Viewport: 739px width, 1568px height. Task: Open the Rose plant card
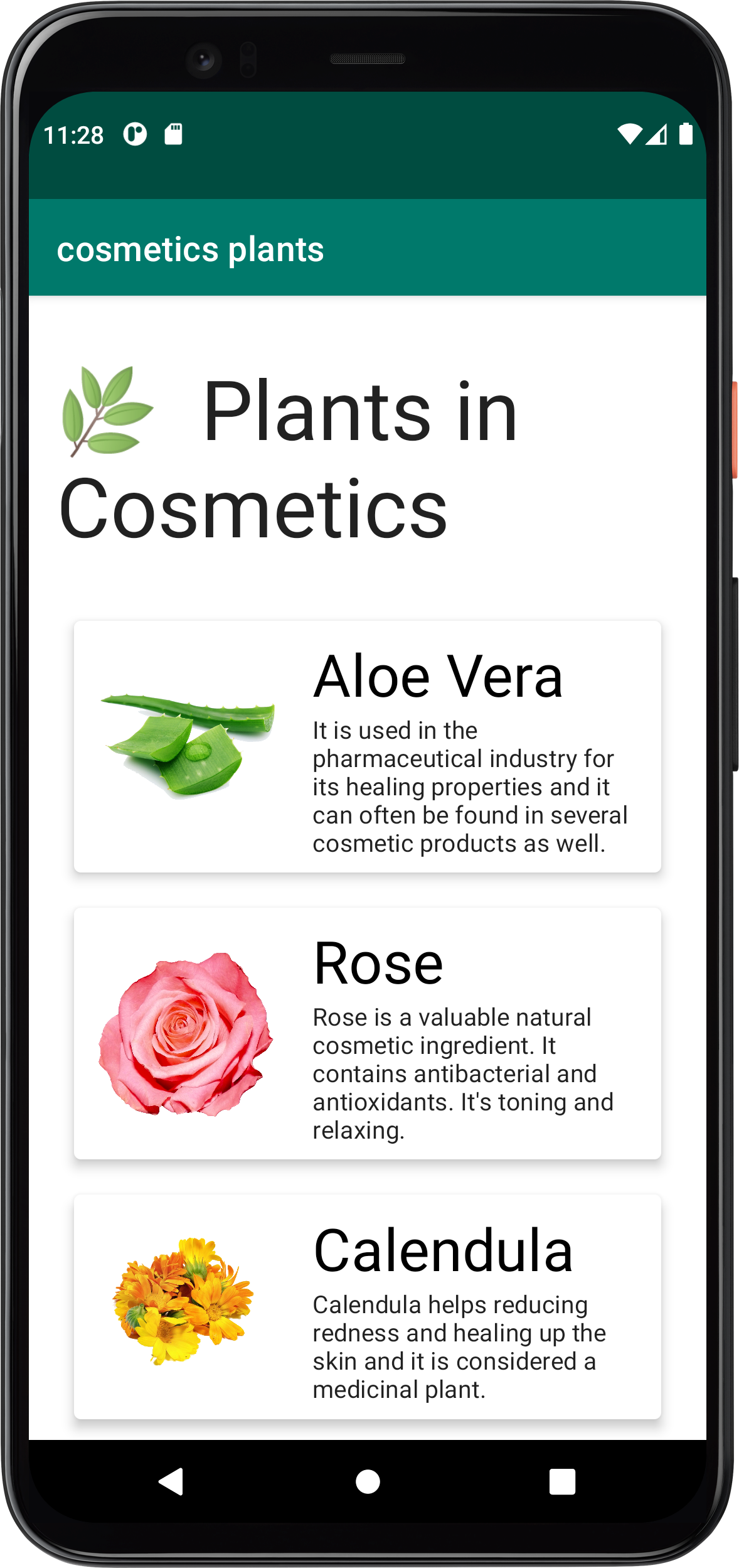click(367, 1033)
